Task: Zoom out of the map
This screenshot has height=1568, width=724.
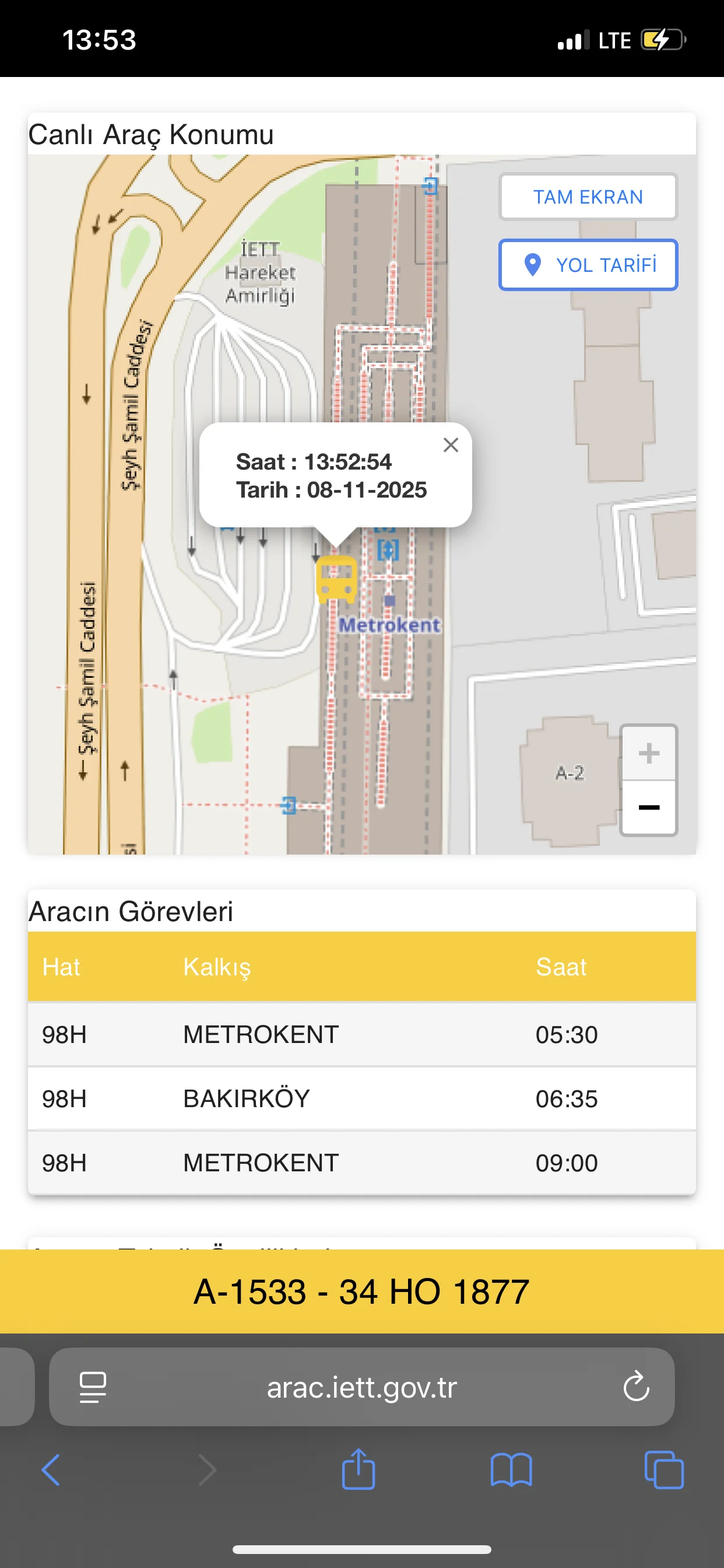Action: tap(649, 808)
